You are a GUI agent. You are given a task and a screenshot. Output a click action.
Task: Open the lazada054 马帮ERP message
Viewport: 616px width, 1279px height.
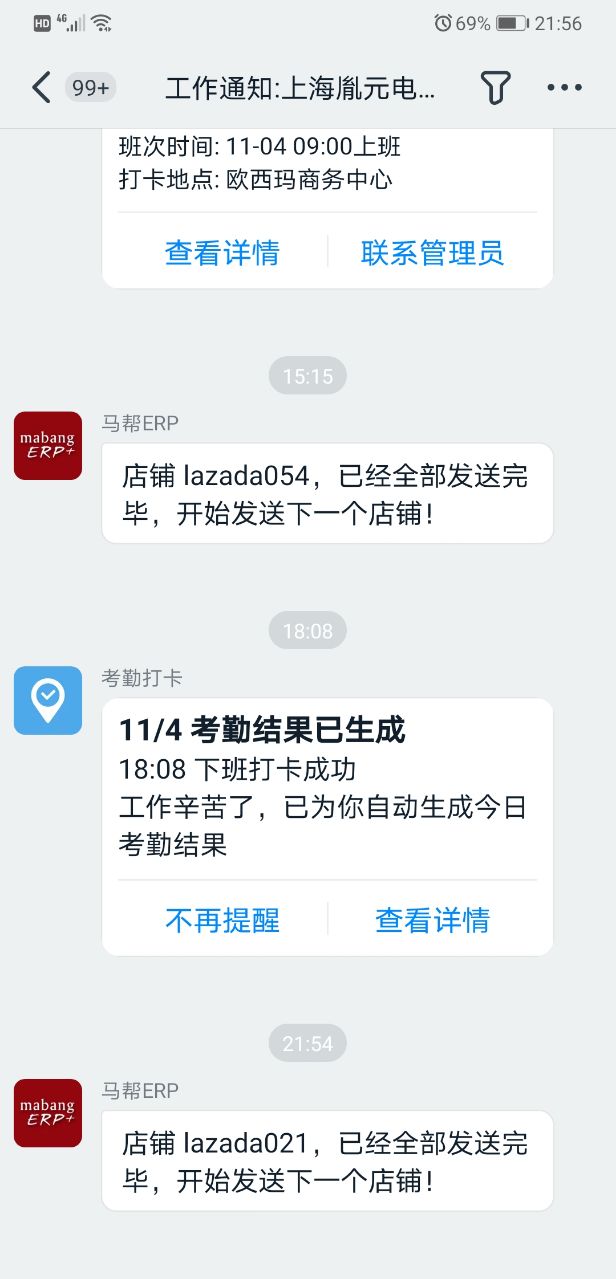click(x=327, y=494)
